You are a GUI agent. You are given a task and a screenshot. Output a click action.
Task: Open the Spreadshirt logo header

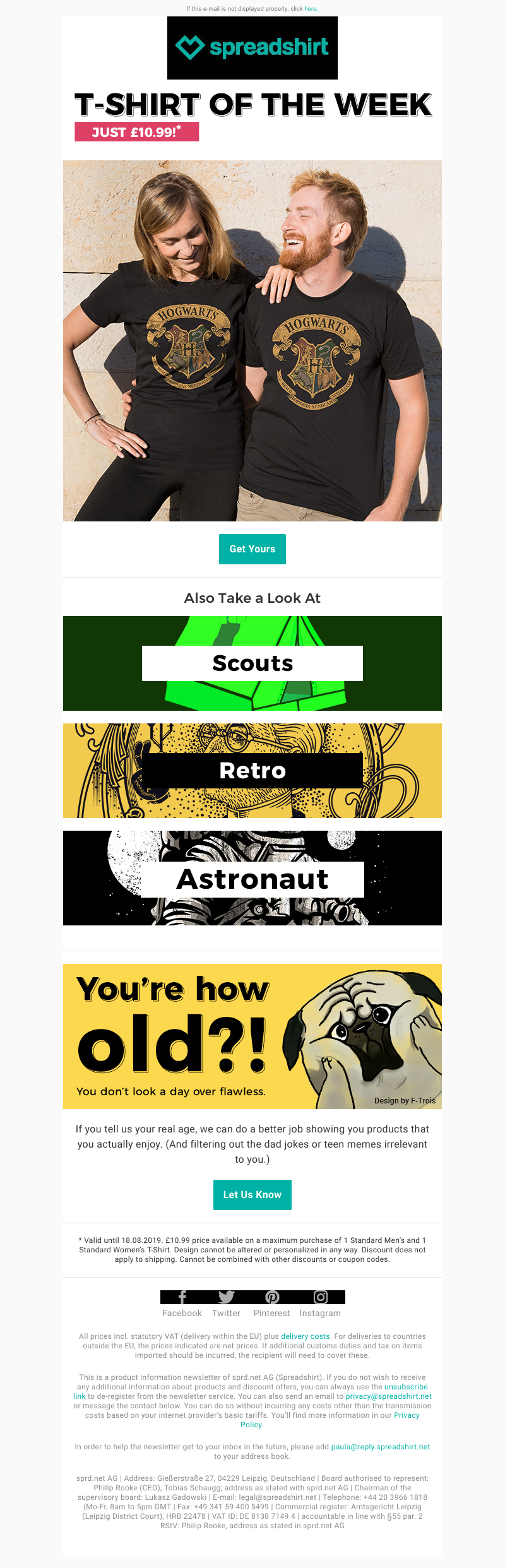tap(252, 48)
